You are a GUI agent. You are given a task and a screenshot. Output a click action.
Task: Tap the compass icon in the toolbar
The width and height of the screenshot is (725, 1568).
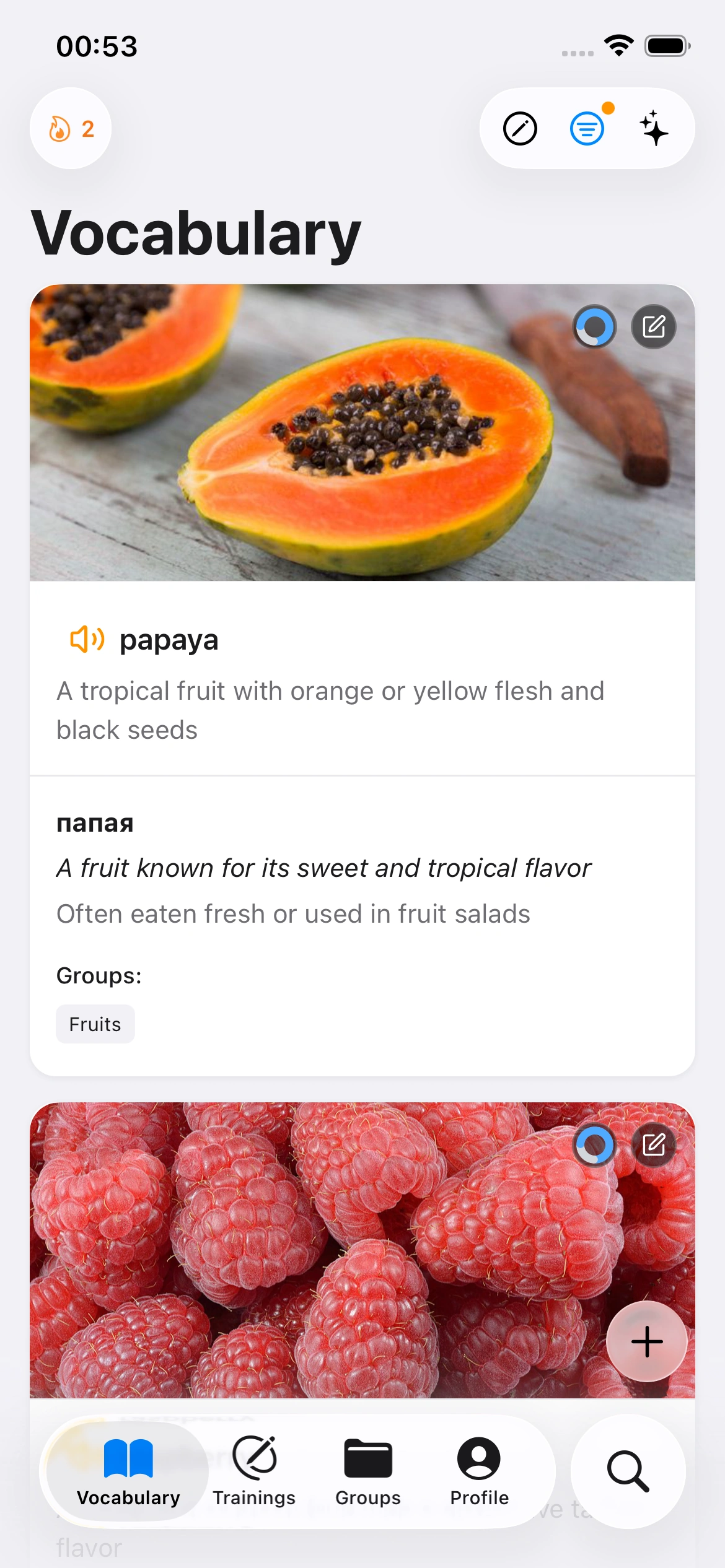[x=520, y=129]
